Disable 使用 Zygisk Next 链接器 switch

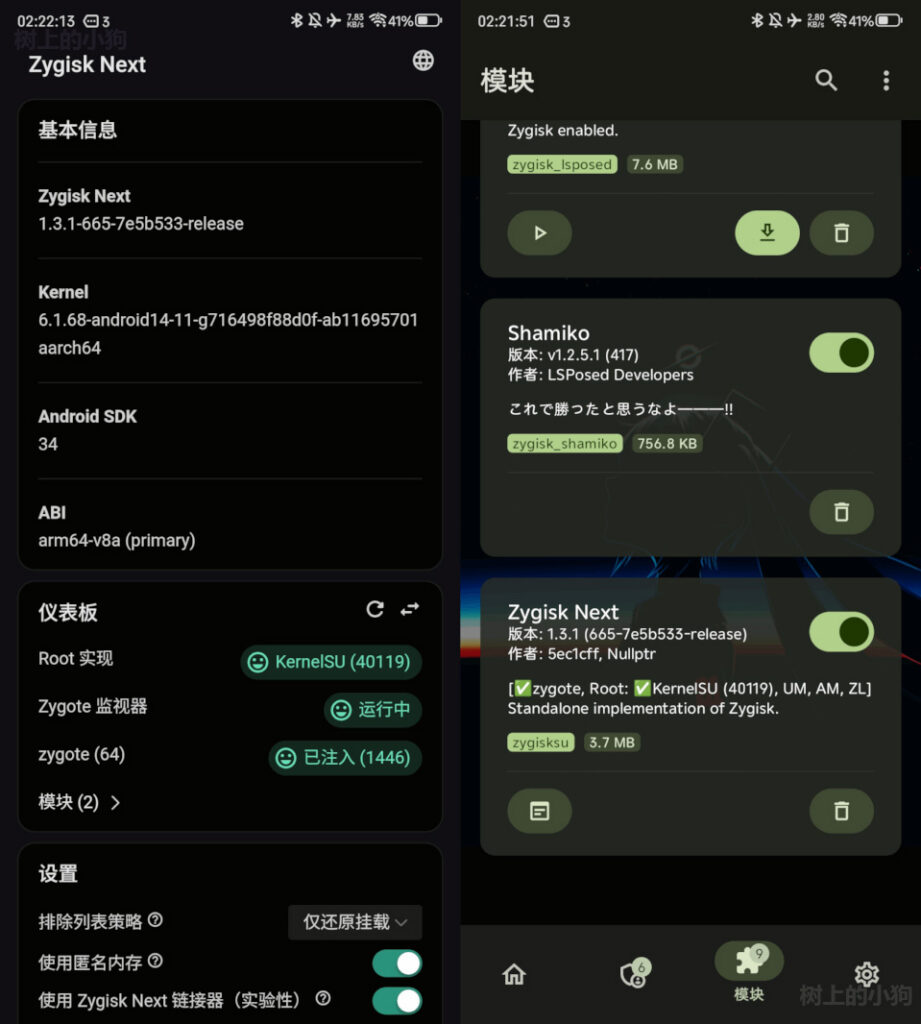pos(397,1000)
